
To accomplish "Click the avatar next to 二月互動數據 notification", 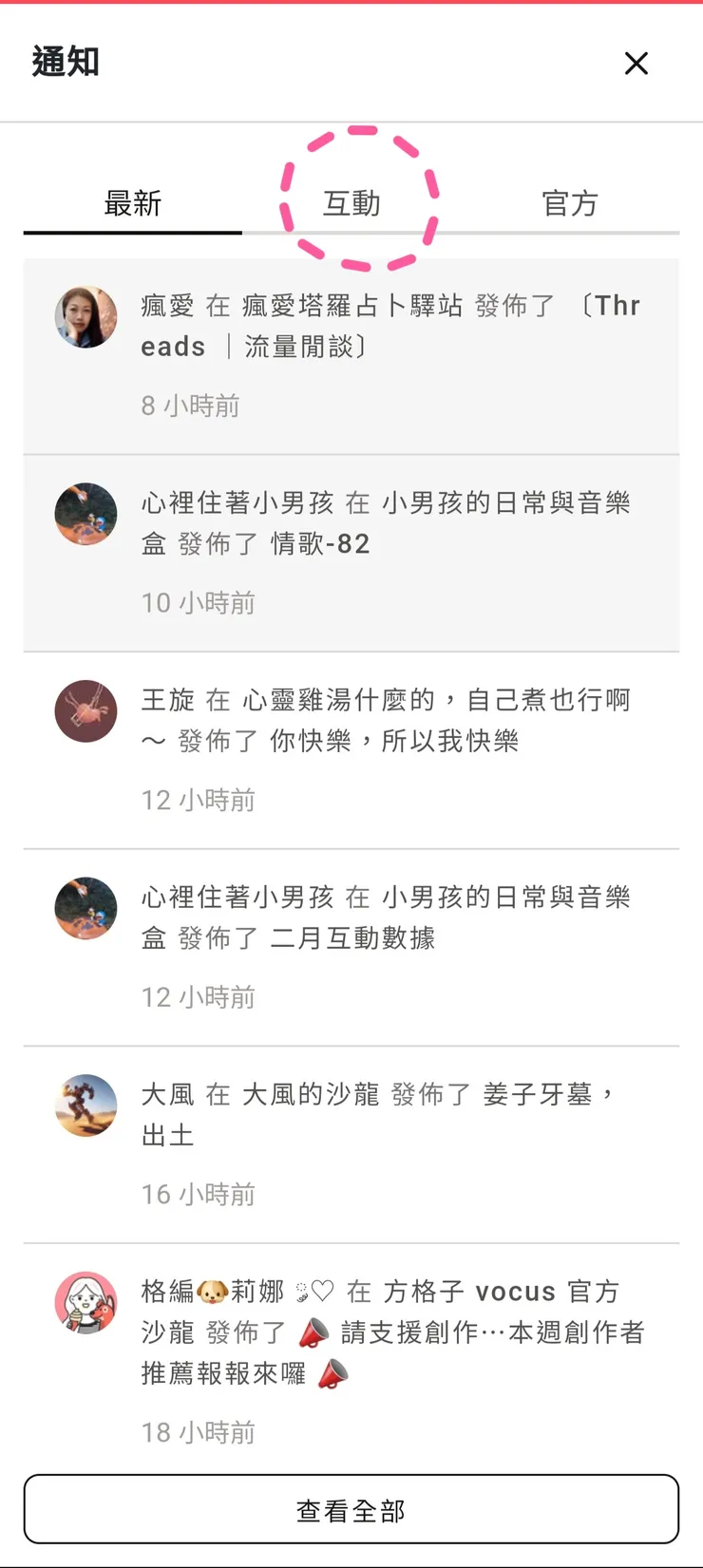I will point(85,909).
